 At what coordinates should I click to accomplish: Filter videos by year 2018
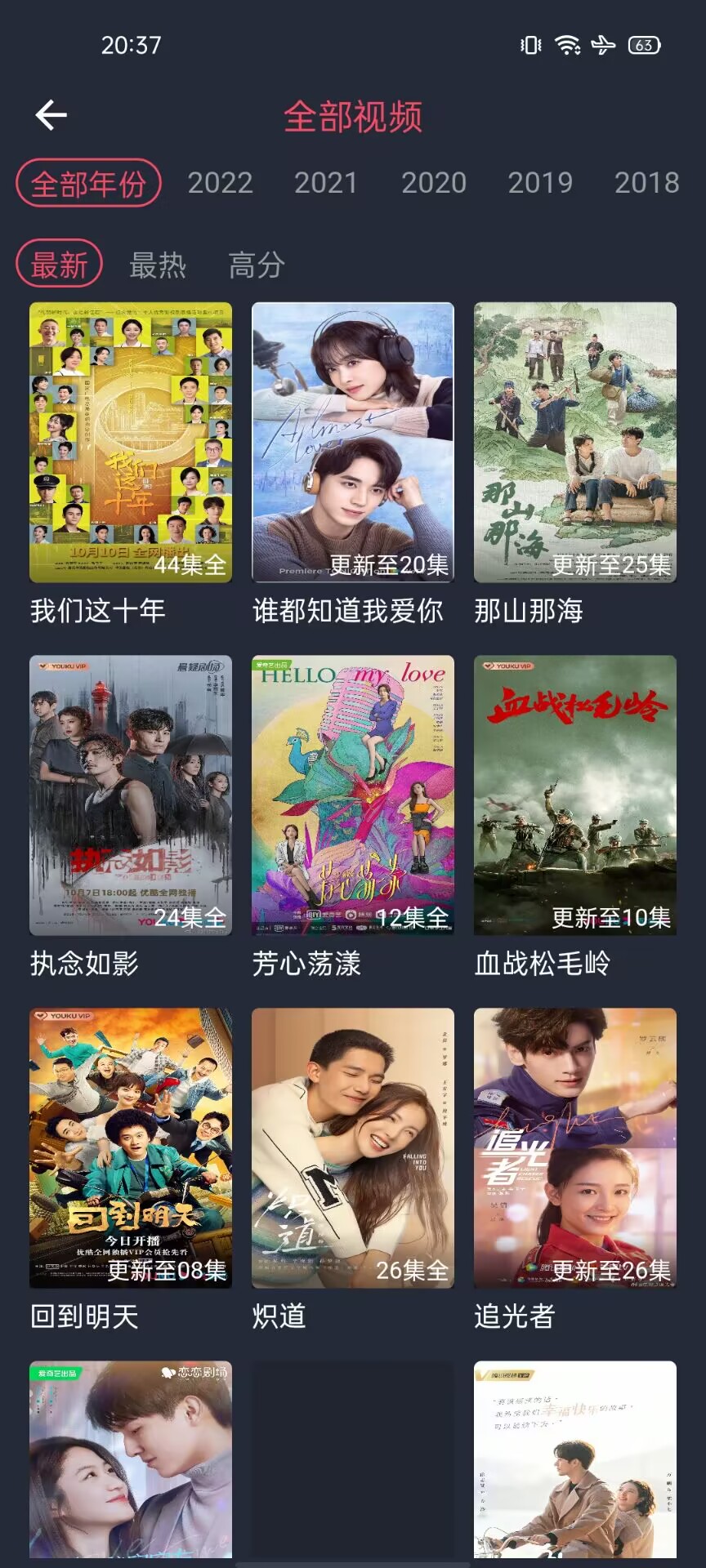(x=646, y=183)
